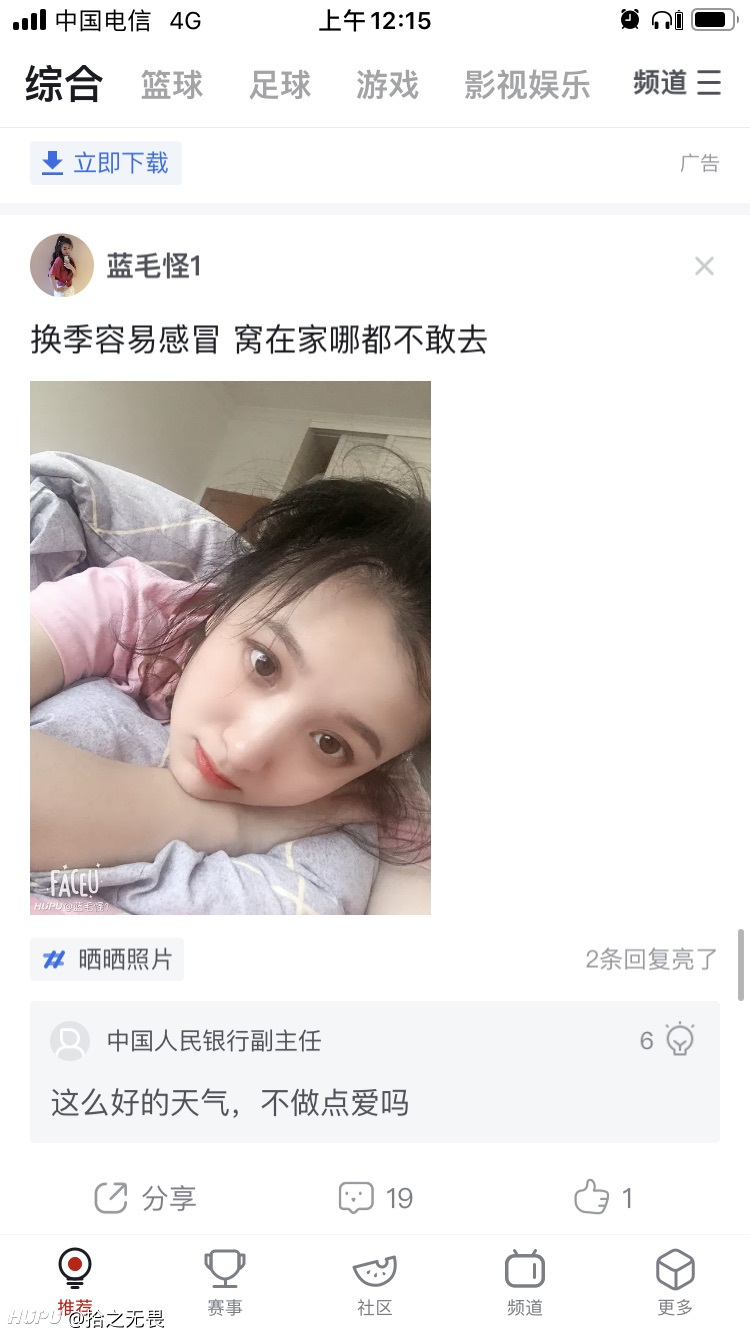Go to the 社区 tab
Image resolution: width=750 pixels, height=1334 pixels.
pos(375,1283)
